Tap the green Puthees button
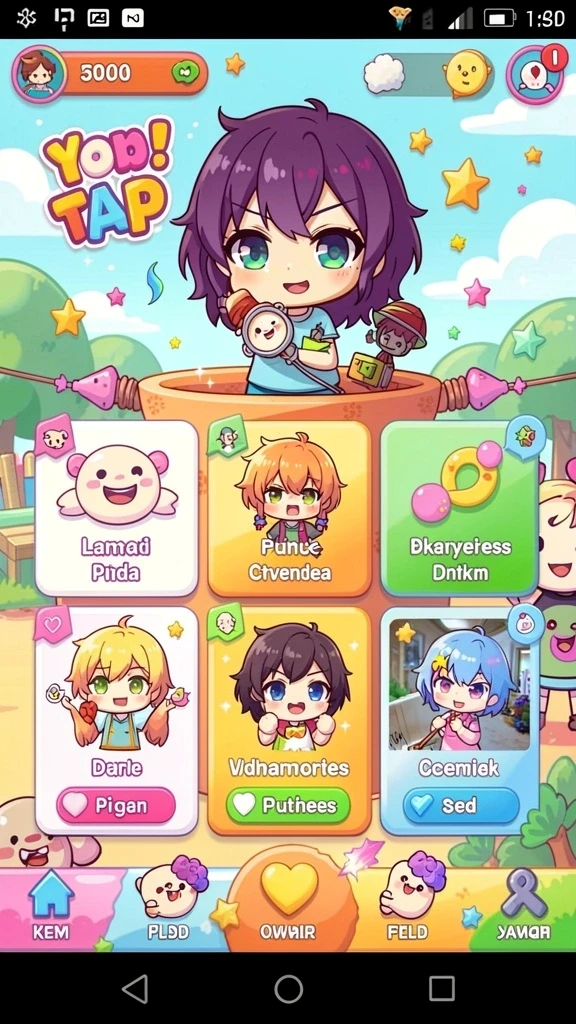Image resolution: width=576 pixels, height=1024 pixels. pos(289,805)
